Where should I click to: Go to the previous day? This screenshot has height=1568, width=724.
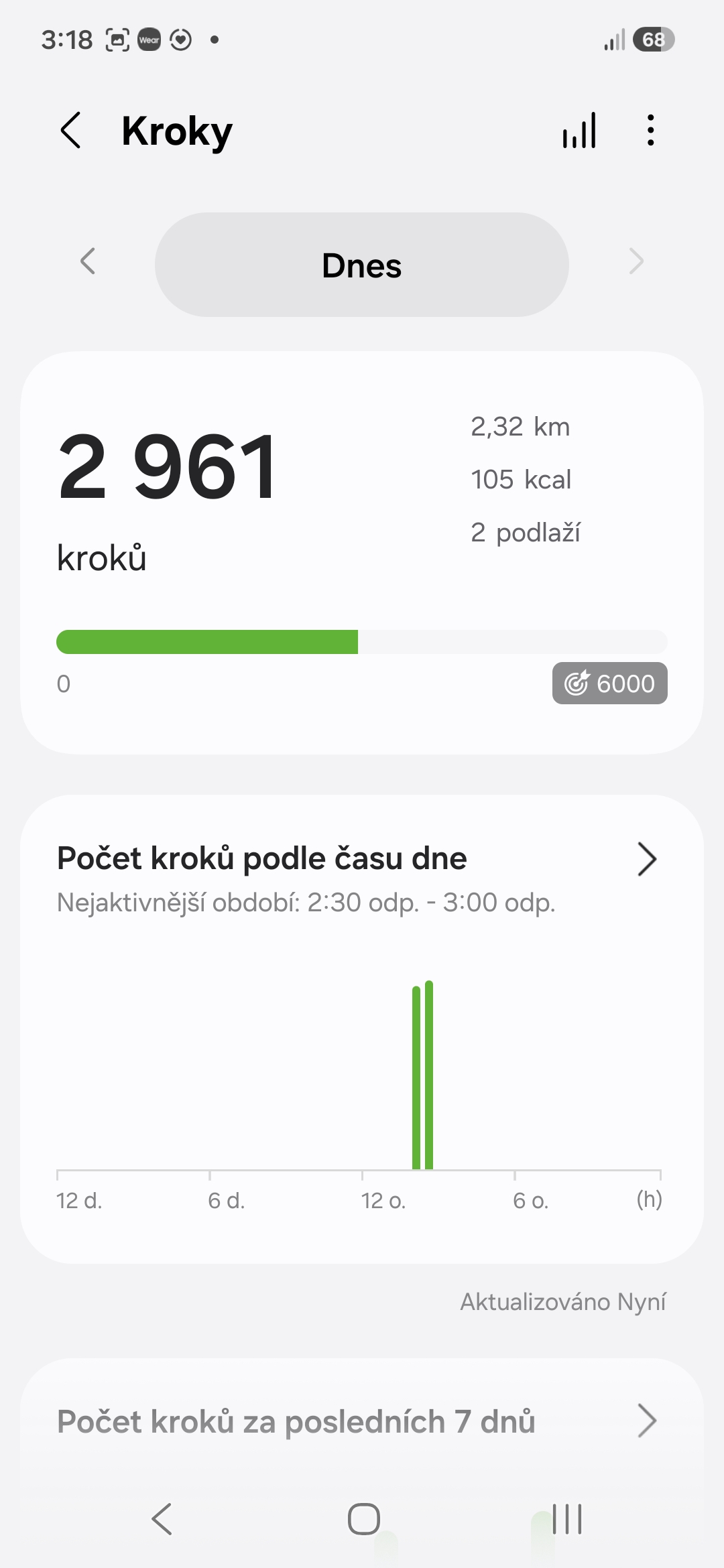pyautogui.click(x=88, y=261)
